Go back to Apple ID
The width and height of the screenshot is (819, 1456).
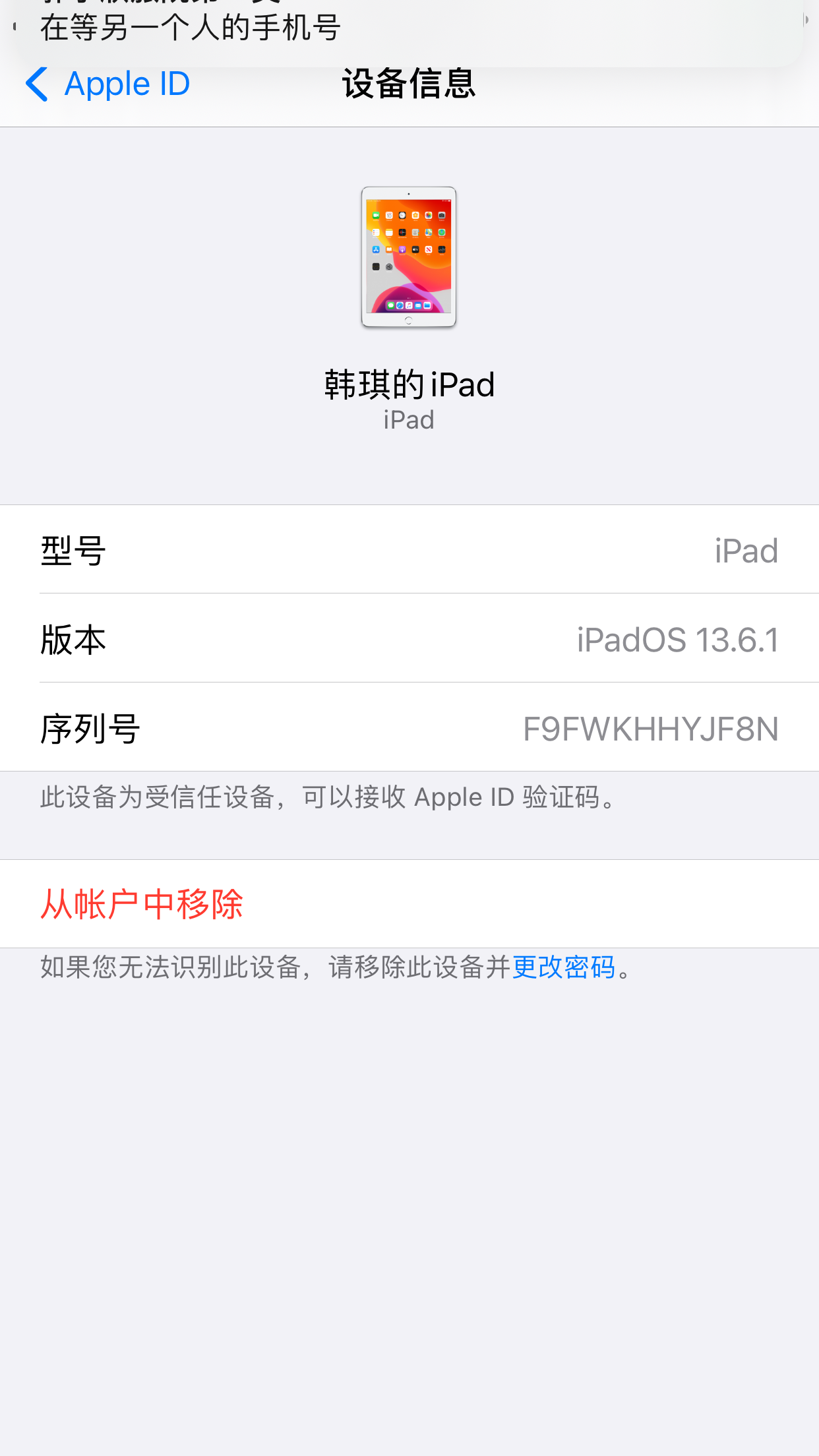click(x=107, y=84)
